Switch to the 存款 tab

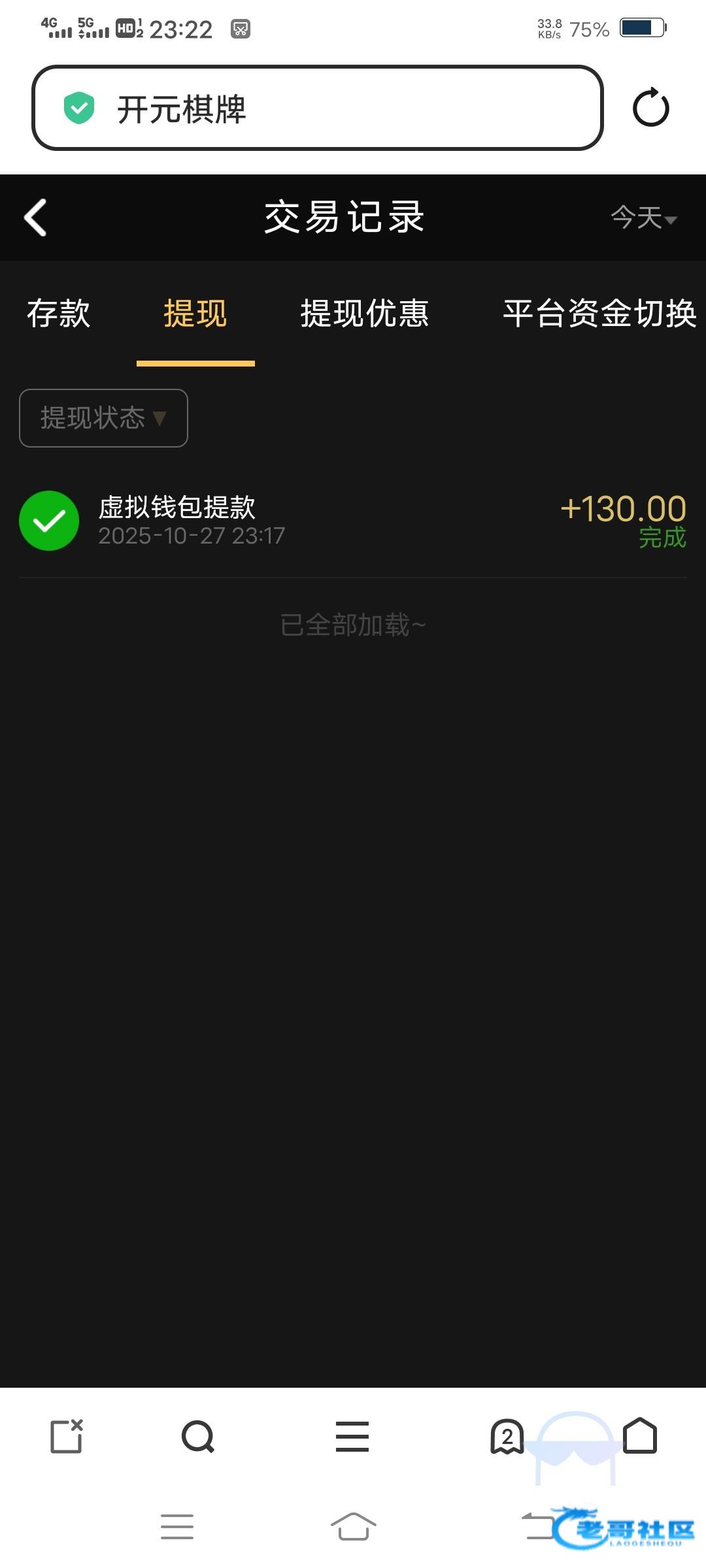[58, 314]
